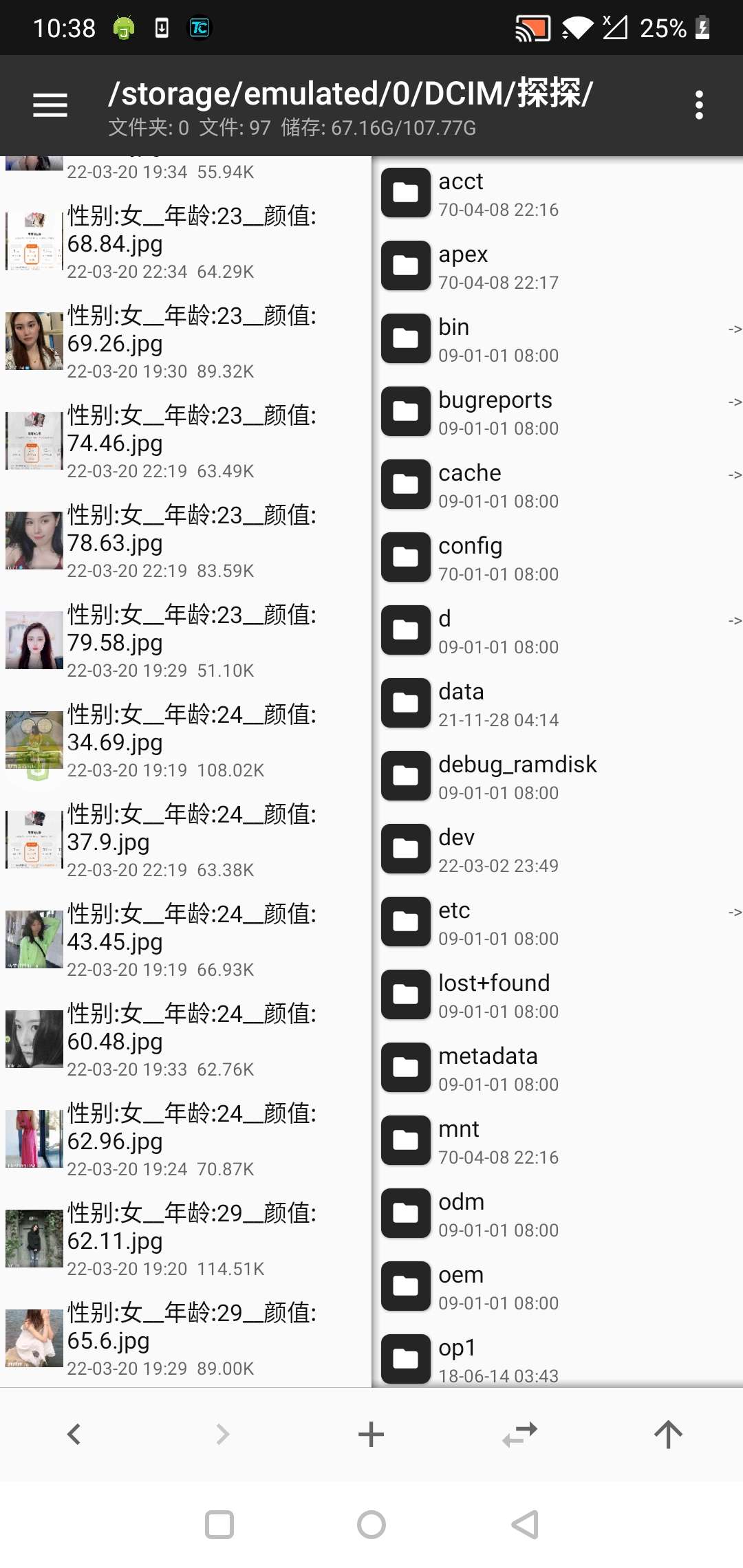Switch panels with the swap arrows icon

coord(519,1434)
